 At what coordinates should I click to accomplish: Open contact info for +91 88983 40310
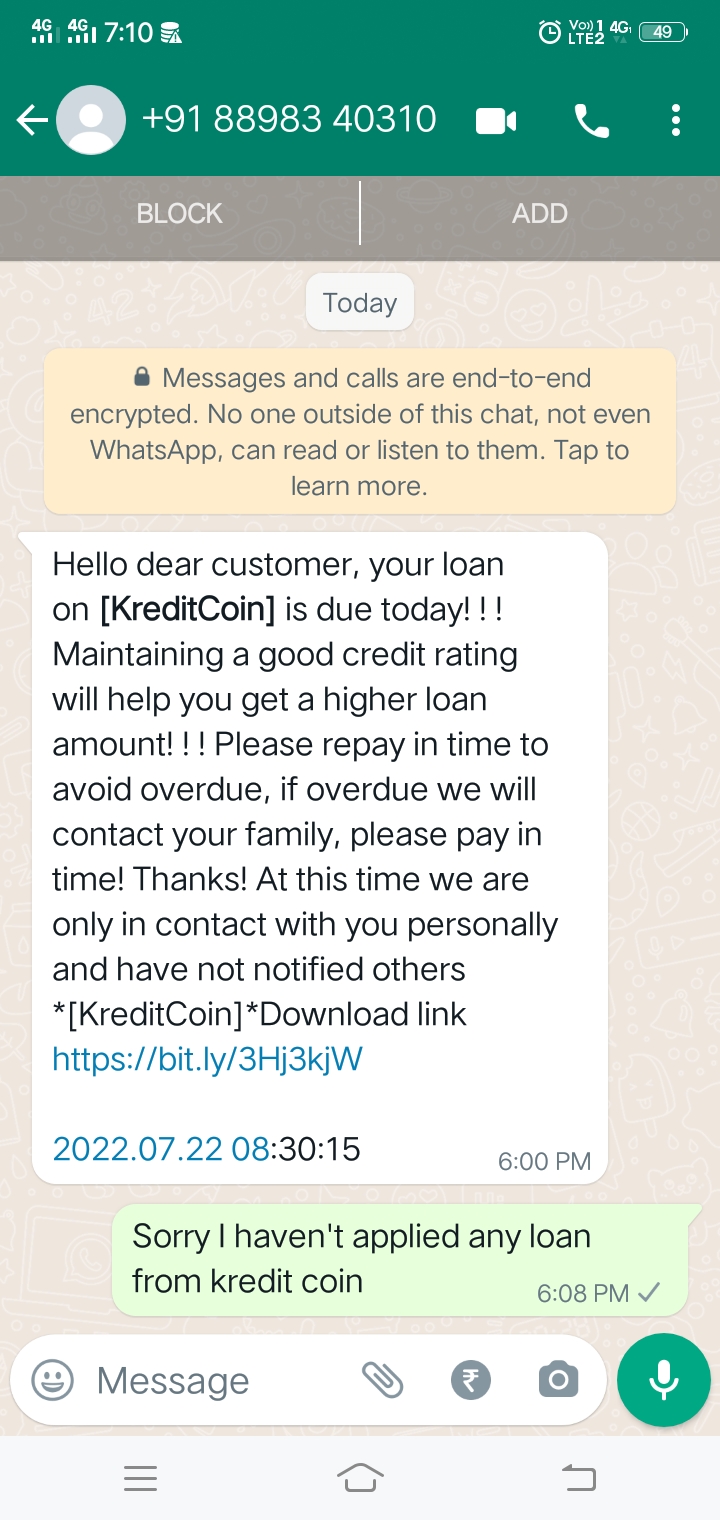coord(289,120)
